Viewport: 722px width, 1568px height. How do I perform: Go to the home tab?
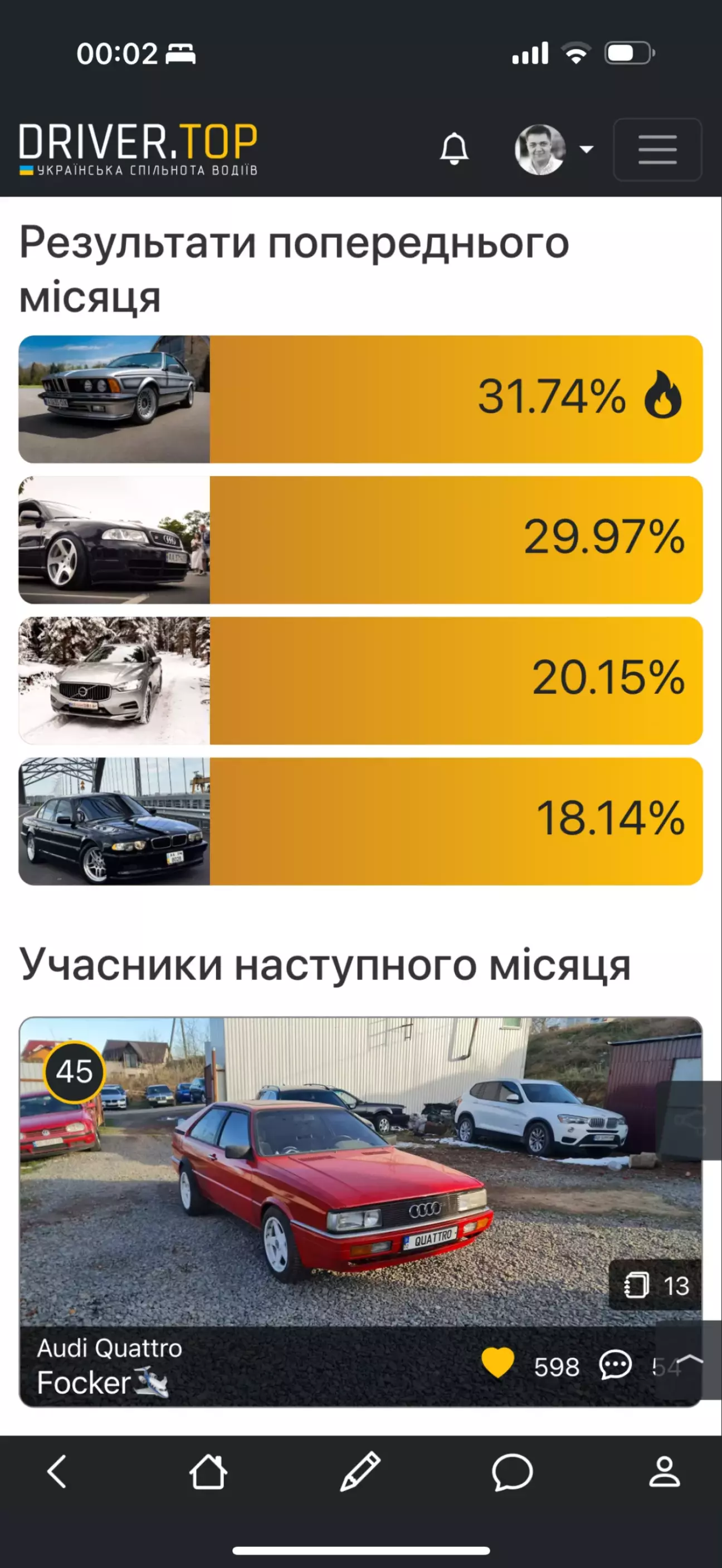point(208,1472)
